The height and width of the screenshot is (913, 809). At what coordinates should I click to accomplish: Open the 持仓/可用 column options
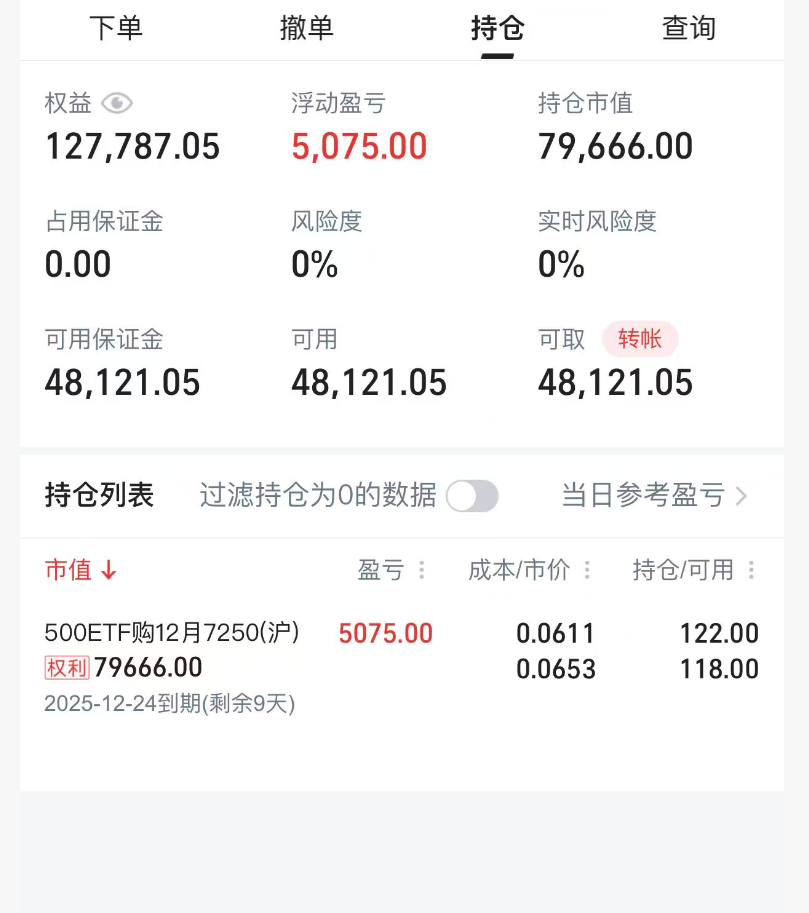click(x=751, y=570)
